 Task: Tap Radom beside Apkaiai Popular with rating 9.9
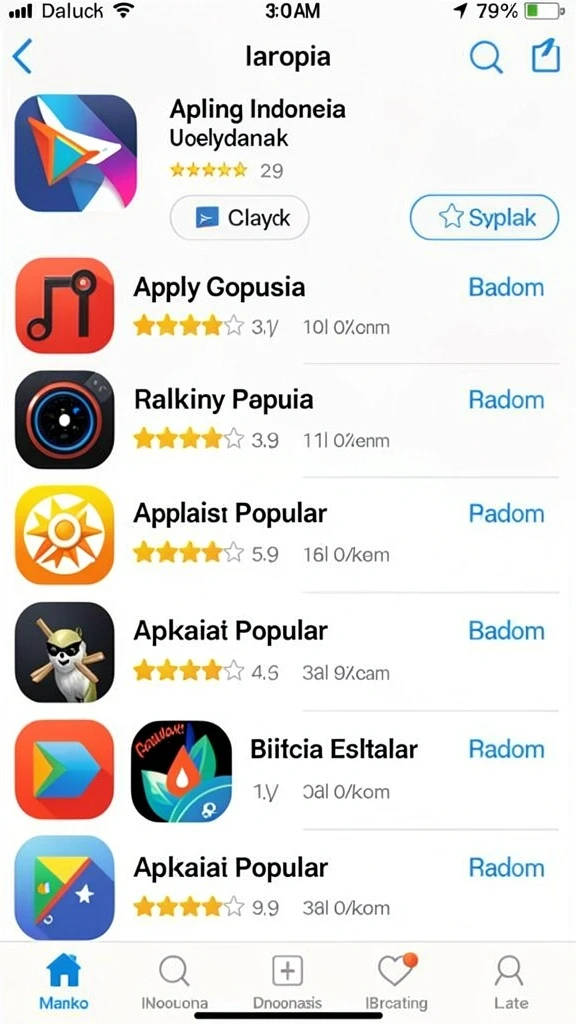click(506, 868)
